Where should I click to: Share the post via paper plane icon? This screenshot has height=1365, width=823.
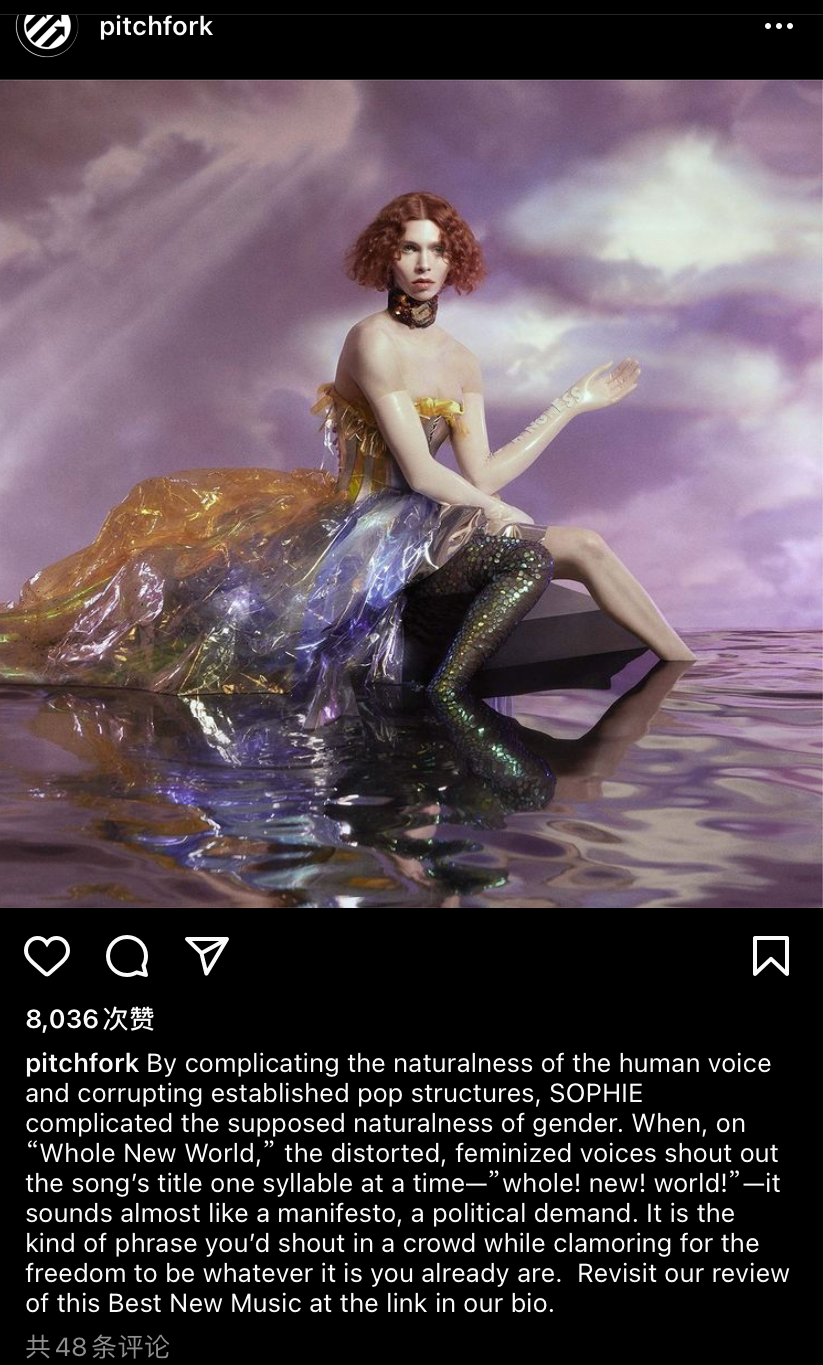pos(207,956)
